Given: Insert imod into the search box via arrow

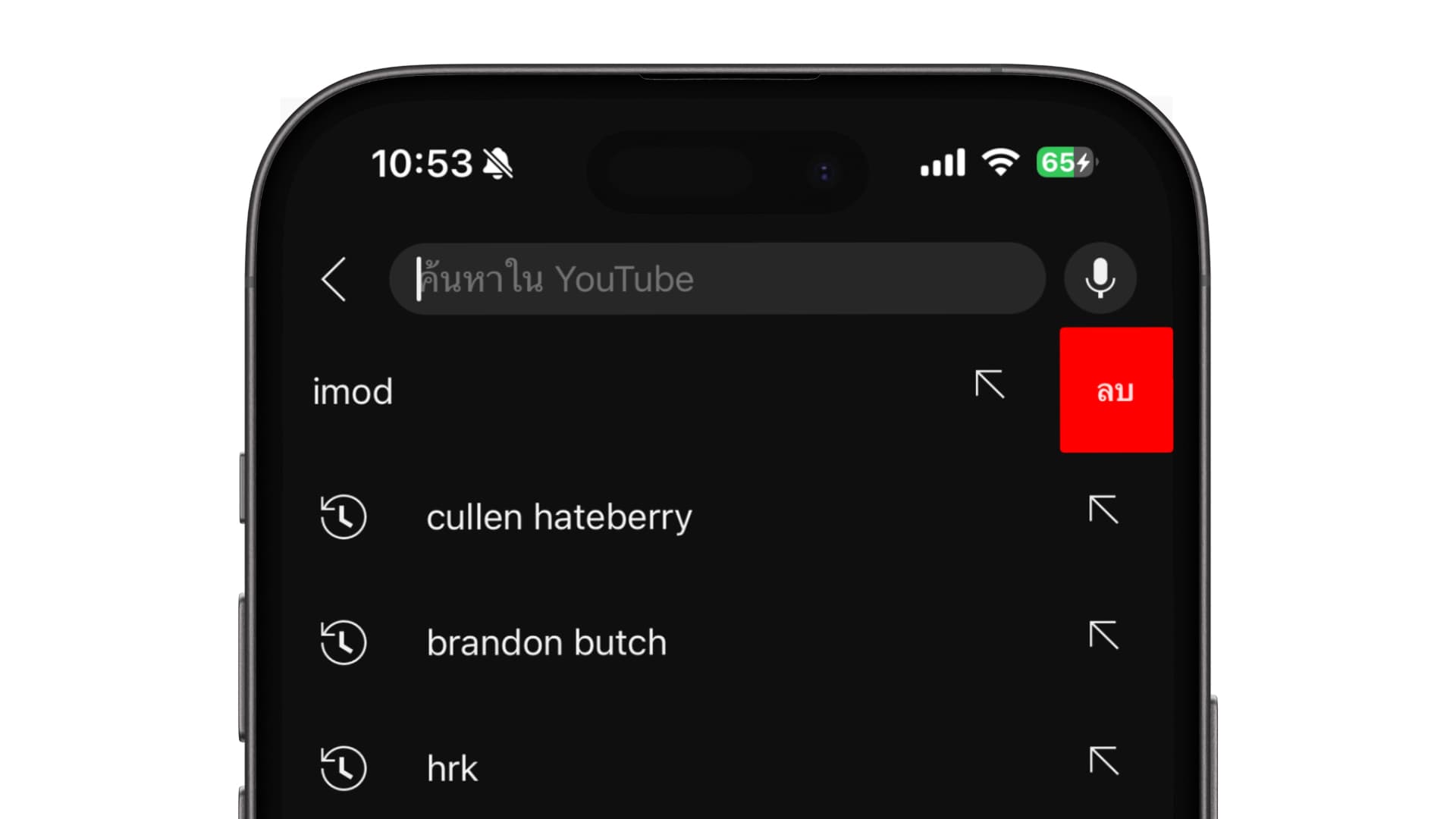Looking at the screenshot, I should [990, 384].
